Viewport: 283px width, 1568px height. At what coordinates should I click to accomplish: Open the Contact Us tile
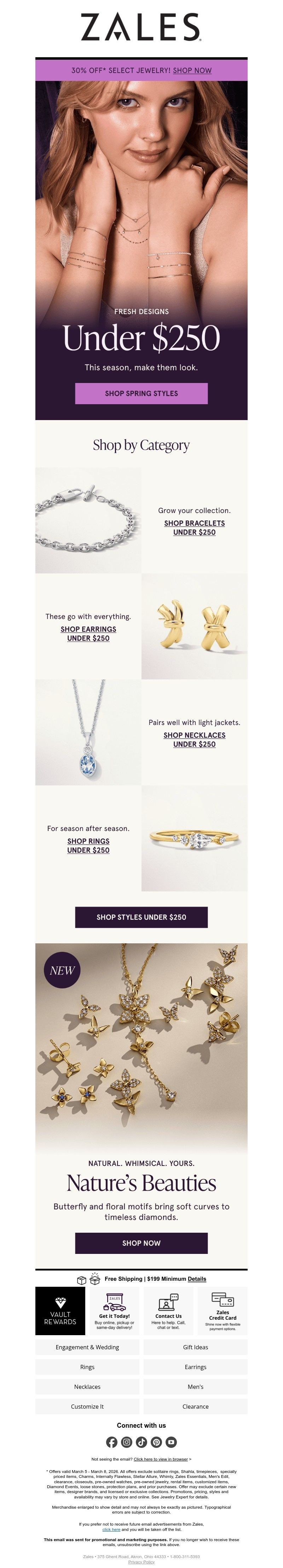[168, 1310]
